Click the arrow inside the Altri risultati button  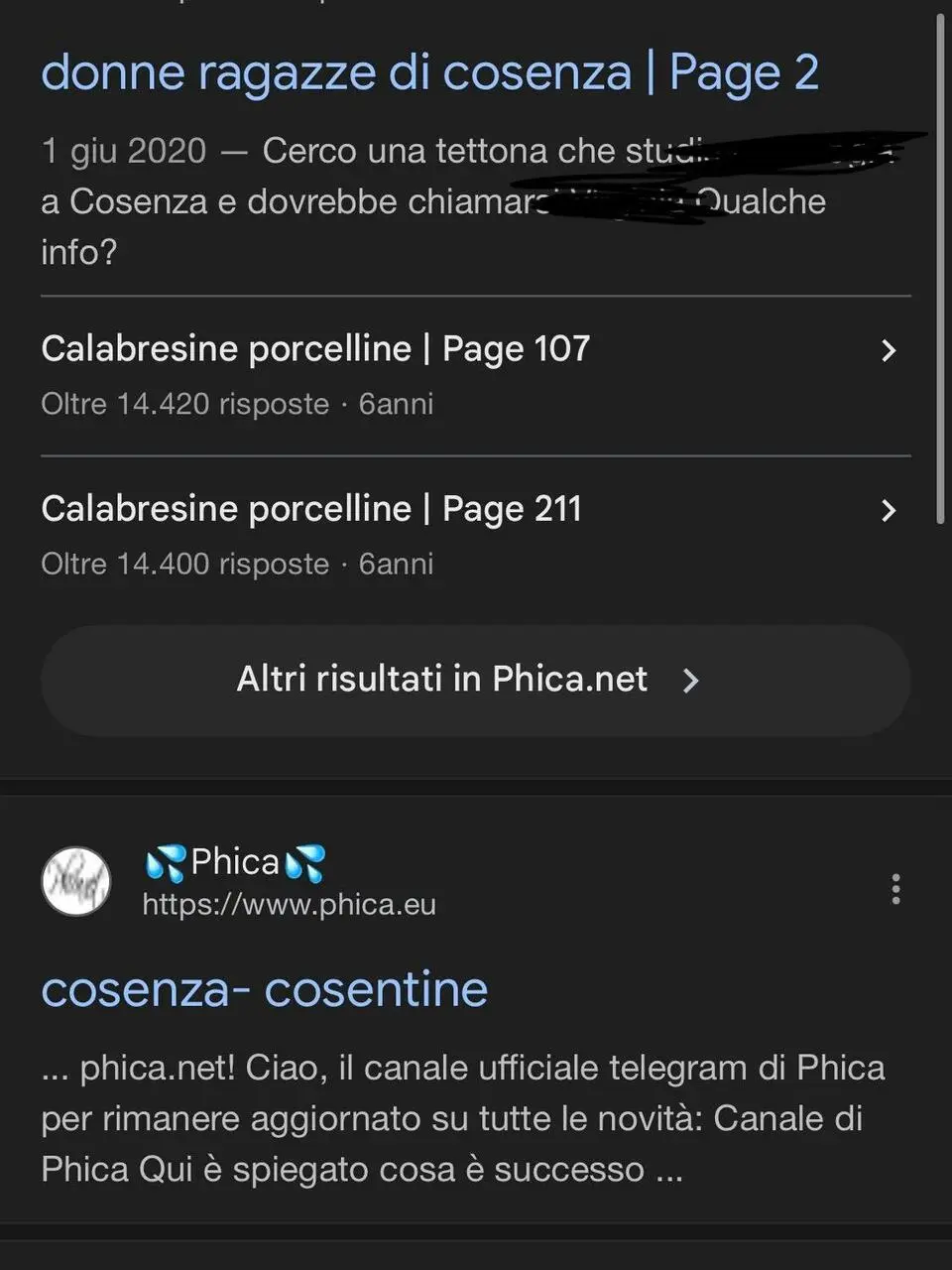[691, 681]
